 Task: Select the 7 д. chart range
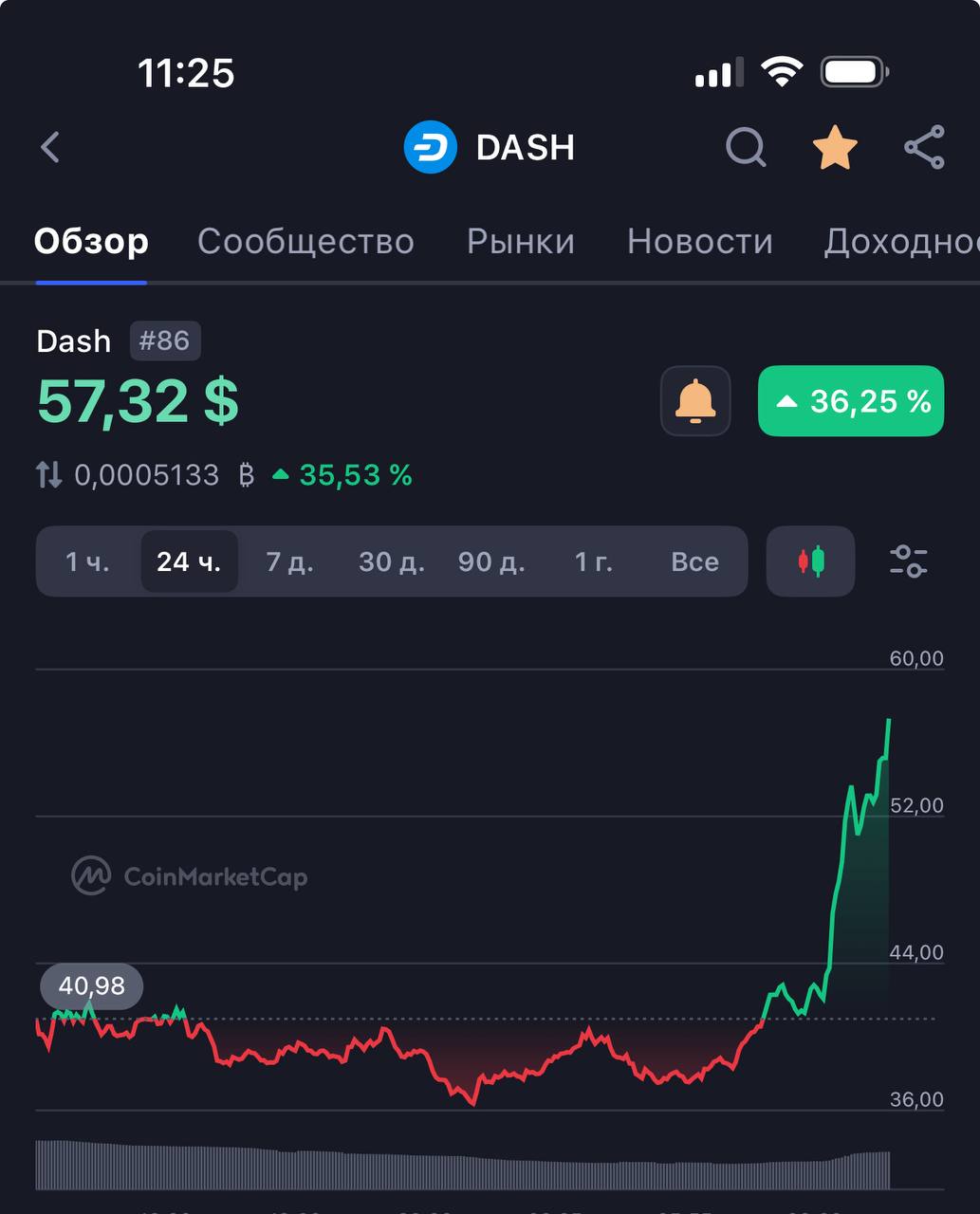pyautogui.click(x=289, y=561)
